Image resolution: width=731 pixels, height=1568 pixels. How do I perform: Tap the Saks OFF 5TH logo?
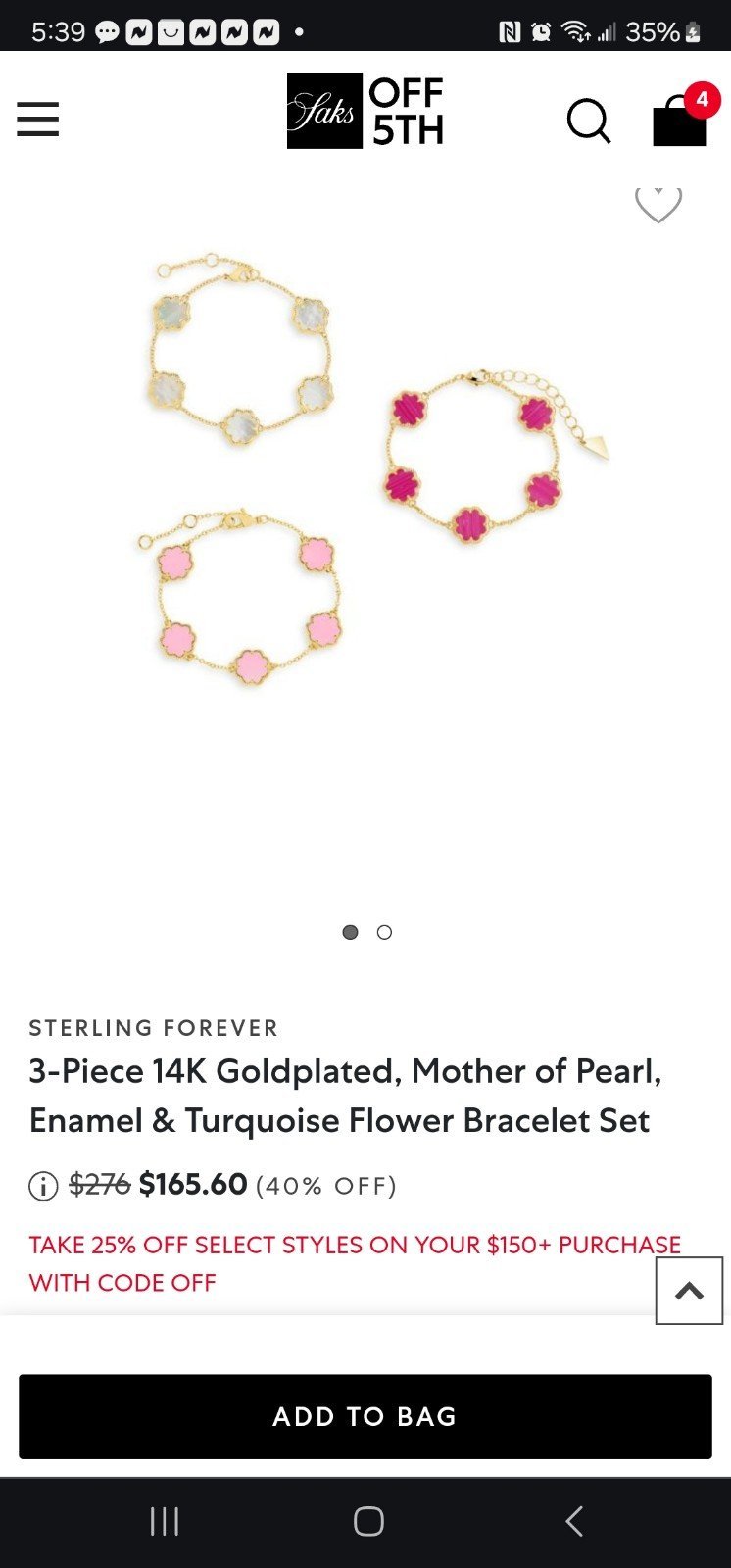[365, 111]
